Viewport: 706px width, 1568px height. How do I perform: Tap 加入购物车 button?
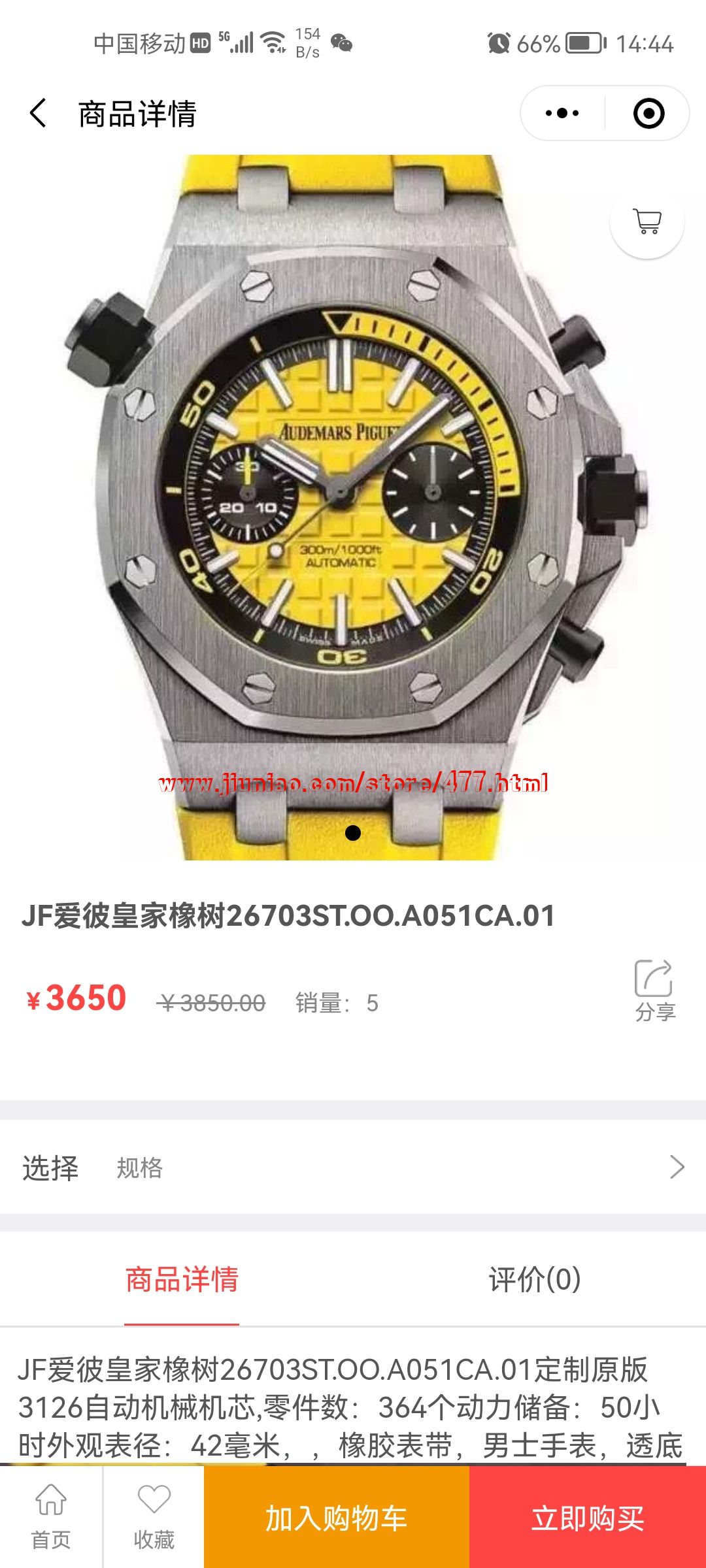click(x=336, y=1518)
